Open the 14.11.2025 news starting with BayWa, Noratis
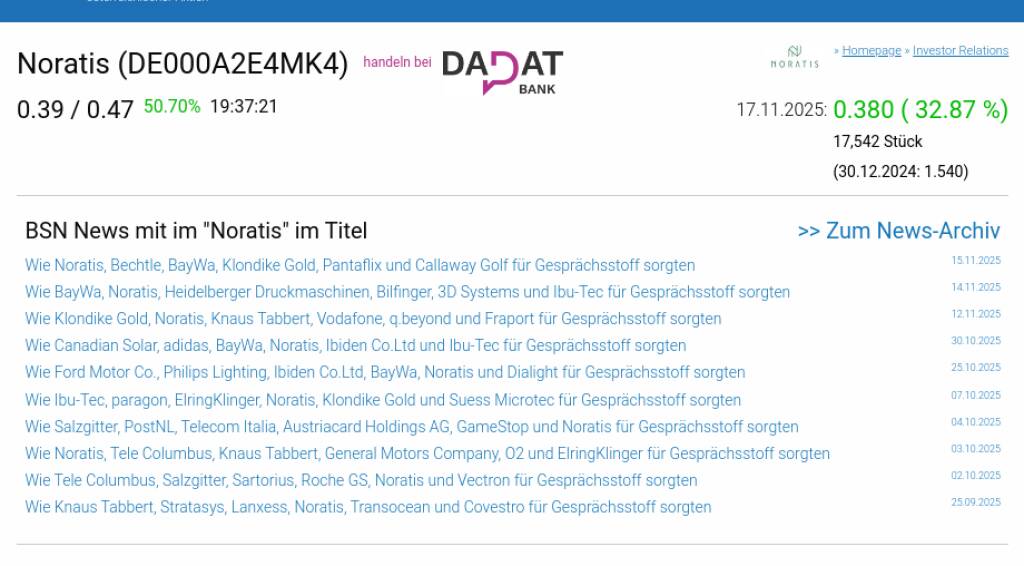This screenshot has height=566, width=1024. pos(407,293)
